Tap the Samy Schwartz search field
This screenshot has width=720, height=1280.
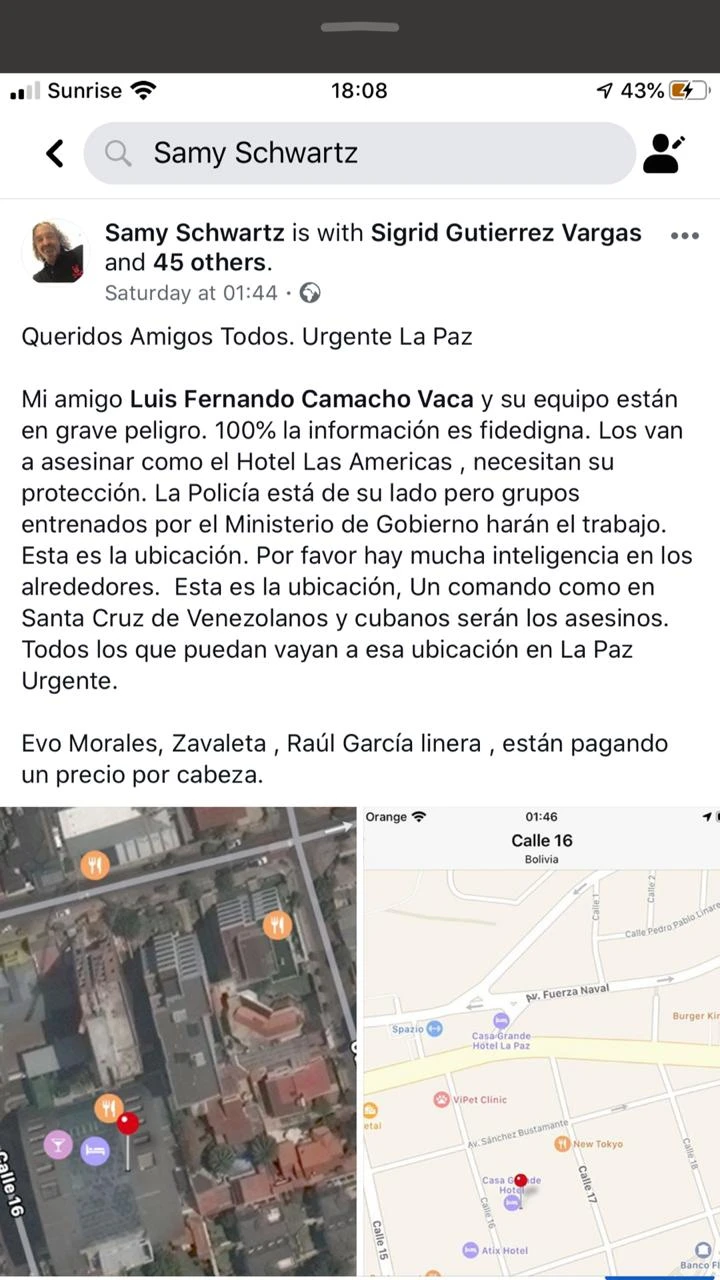(x=360, y=153)
